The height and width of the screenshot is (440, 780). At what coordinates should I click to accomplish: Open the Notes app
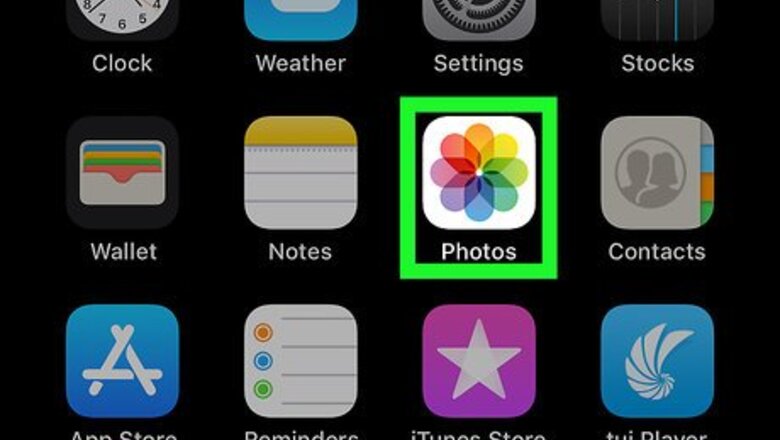(300, 173)
